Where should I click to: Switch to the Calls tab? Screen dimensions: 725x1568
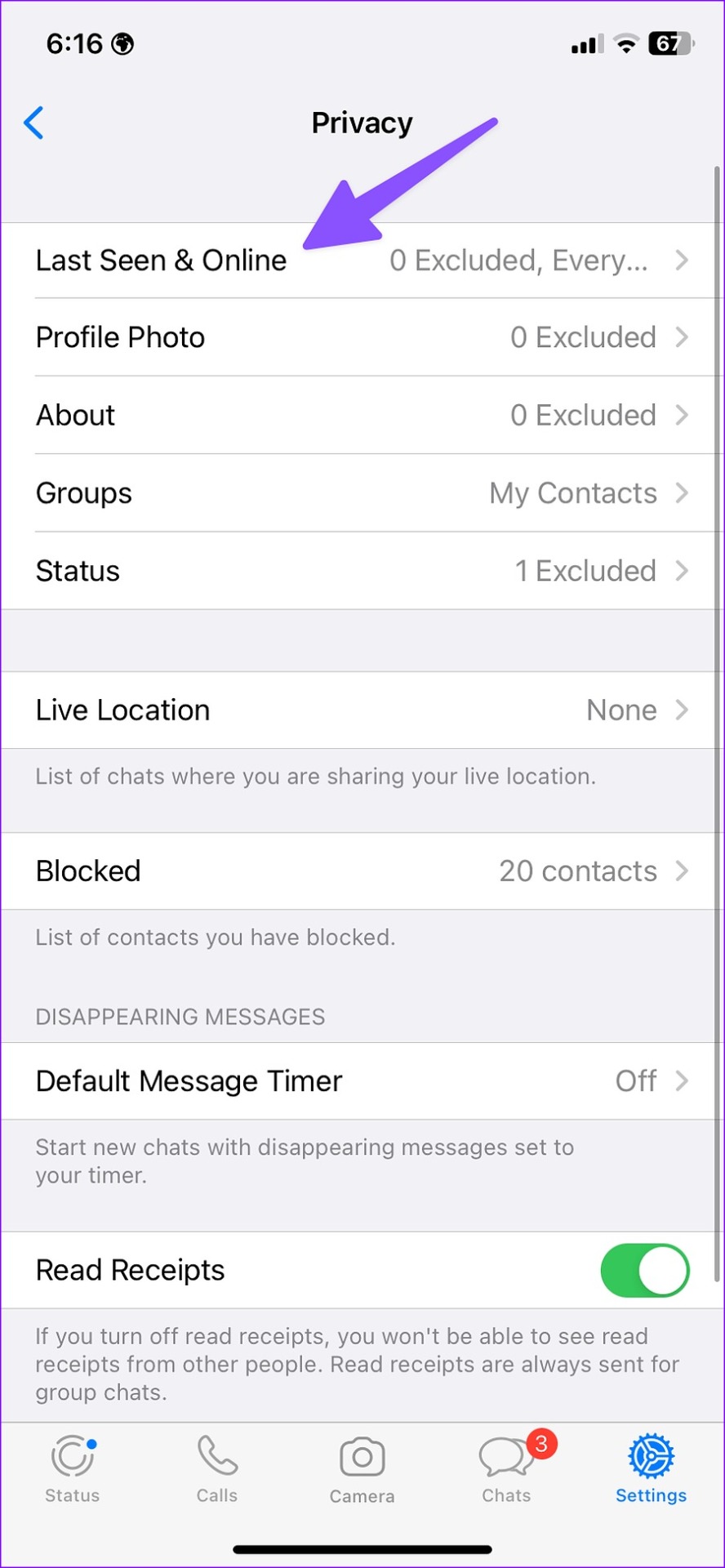coord(217,1469)
